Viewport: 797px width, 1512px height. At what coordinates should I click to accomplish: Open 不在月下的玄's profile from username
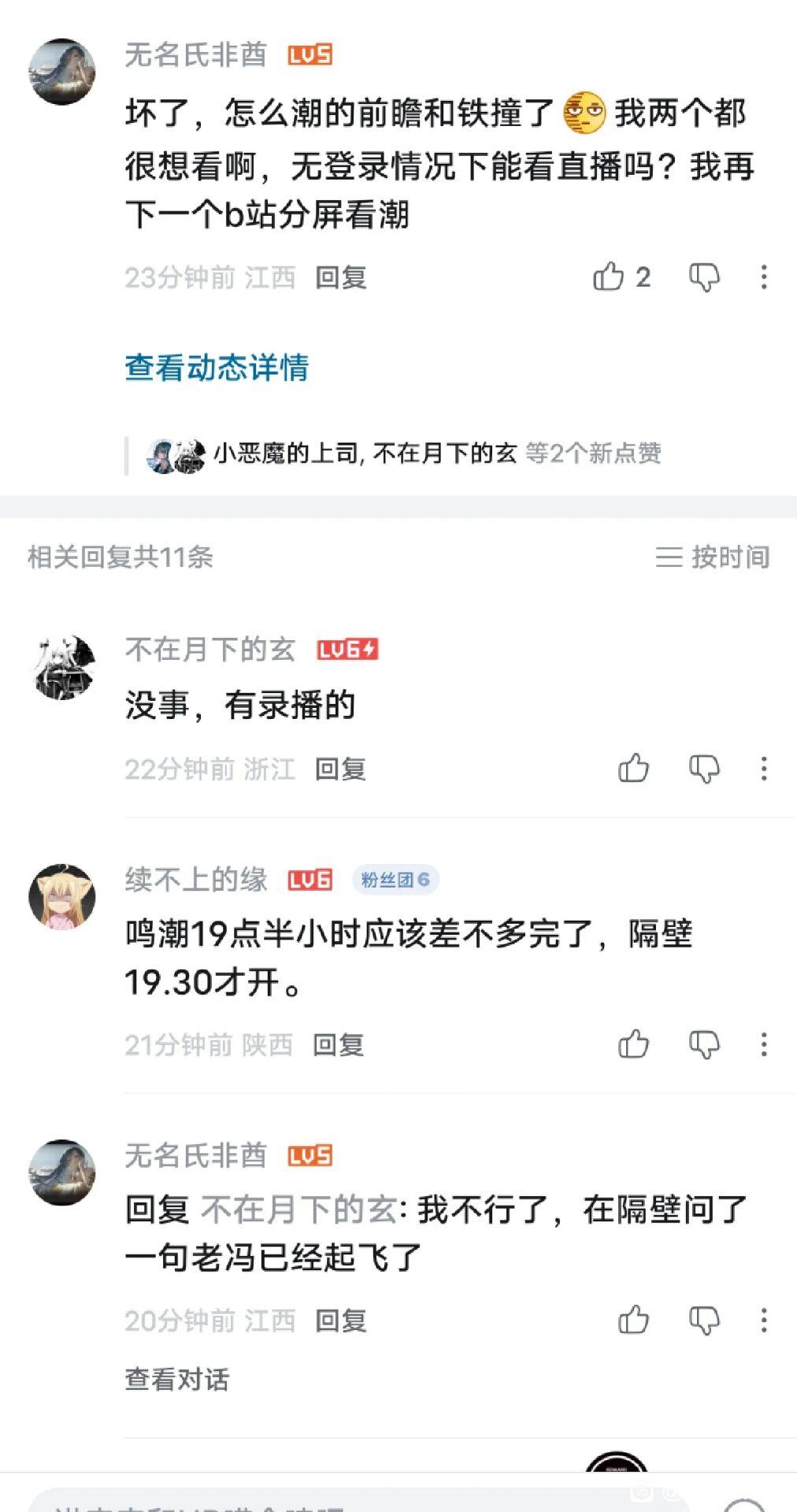209,650
